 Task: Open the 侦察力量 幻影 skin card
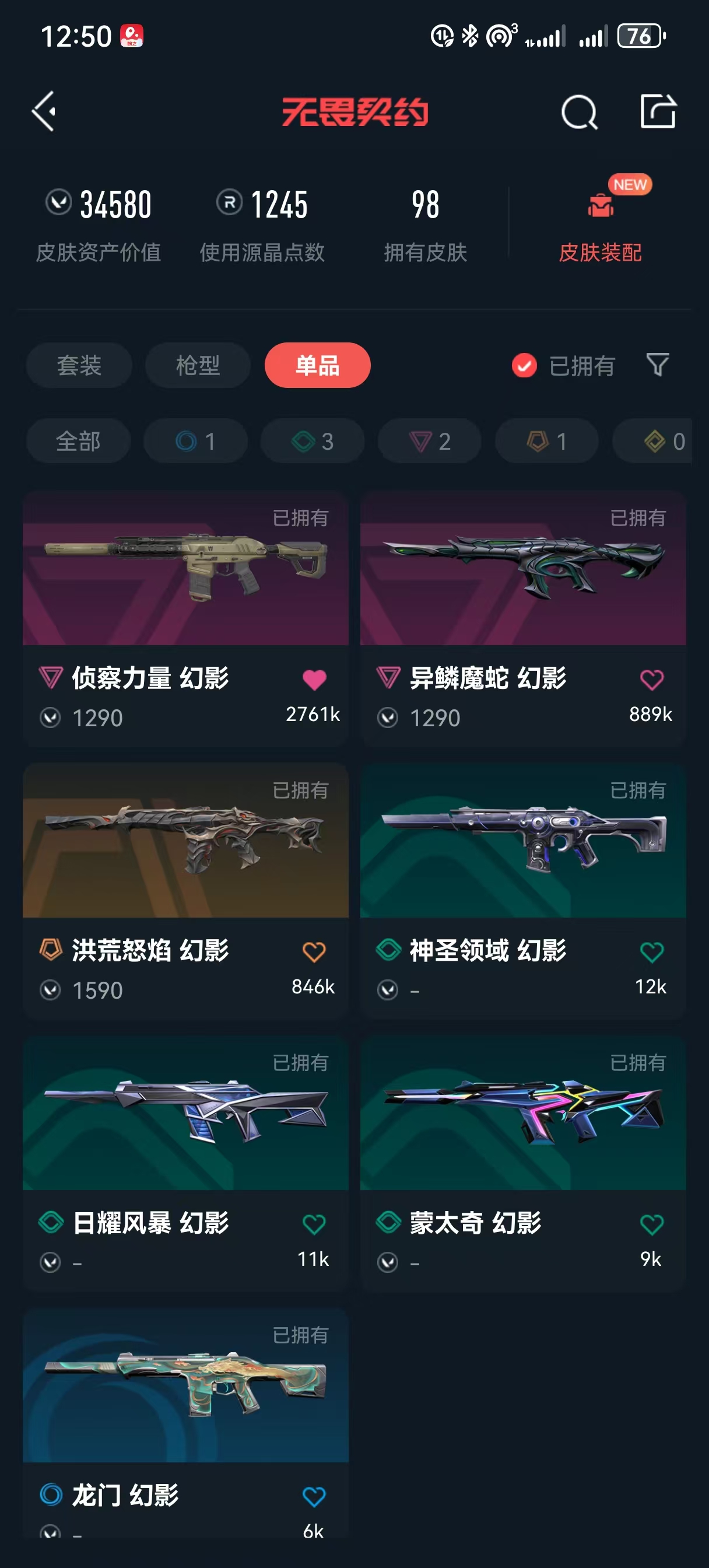(x=185, y=619)
